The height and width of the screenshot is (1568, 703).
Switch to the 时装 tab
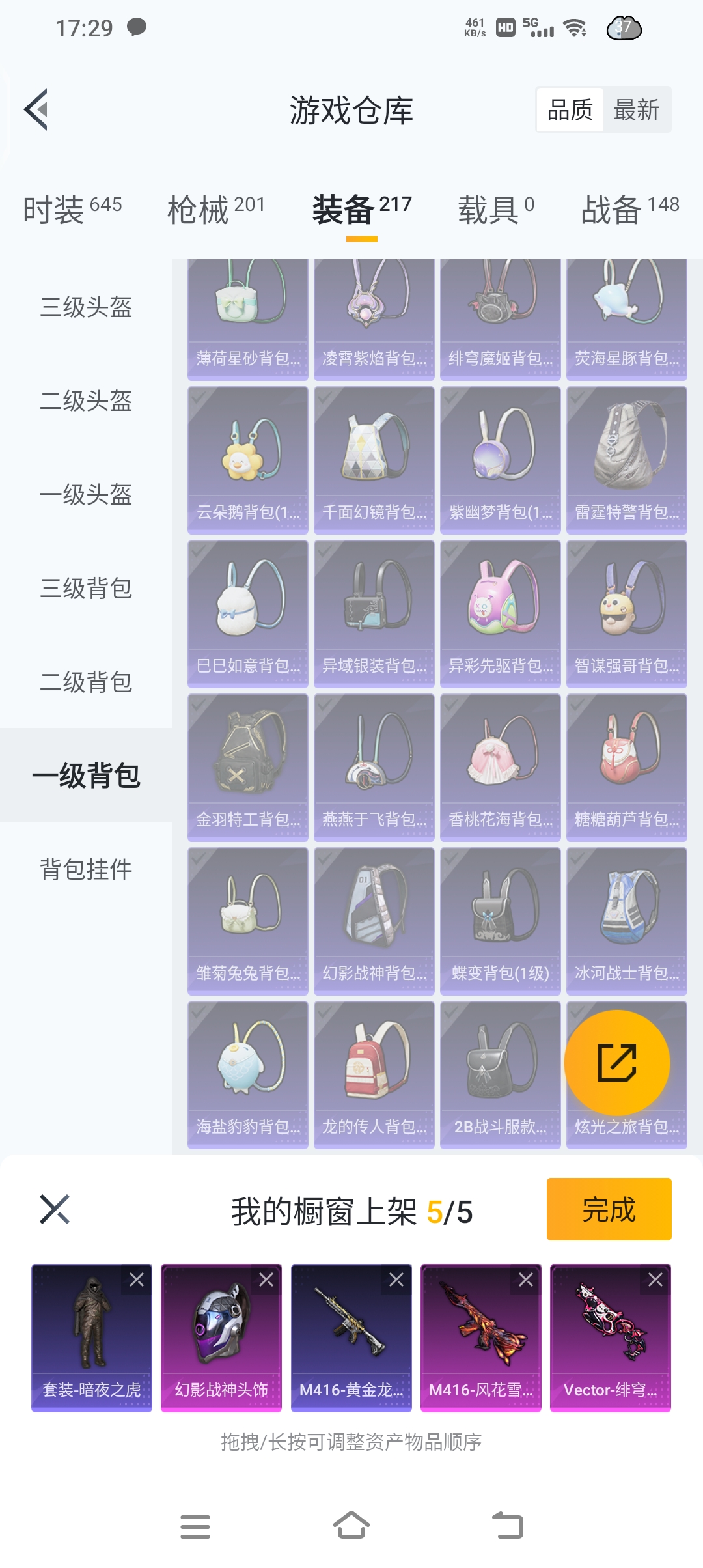[x=72, y=210]
